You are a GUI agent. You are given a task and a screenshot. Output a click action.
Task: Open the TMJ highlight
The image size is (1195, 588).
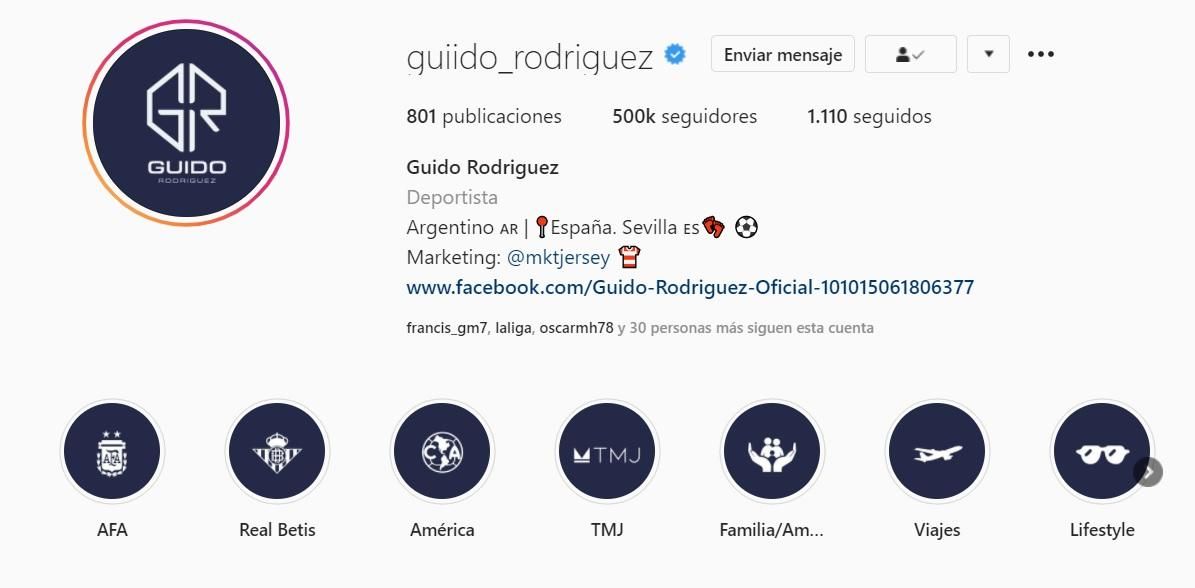tap(607, 453)
